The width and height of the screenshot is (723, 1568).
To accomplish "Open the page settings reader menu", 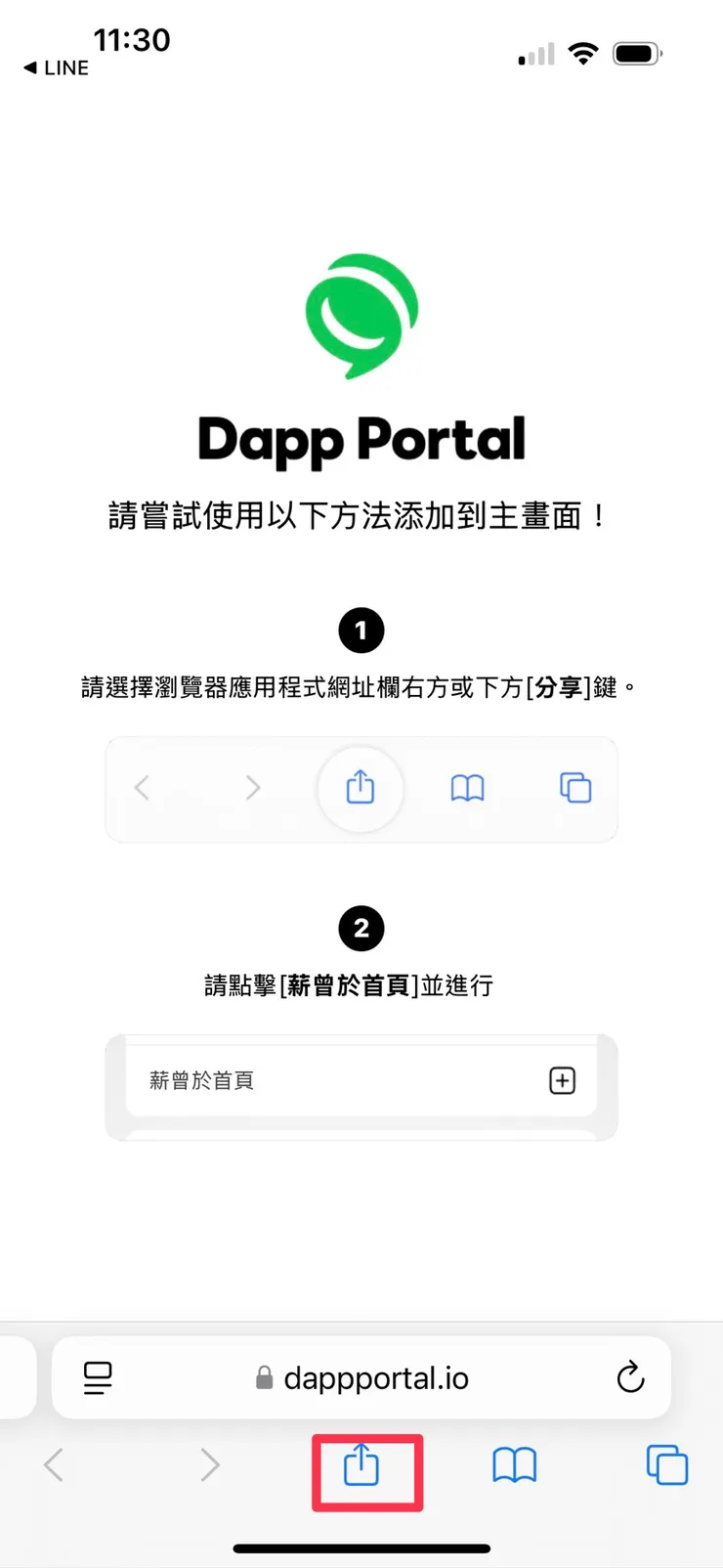I will coord(98,1377).
